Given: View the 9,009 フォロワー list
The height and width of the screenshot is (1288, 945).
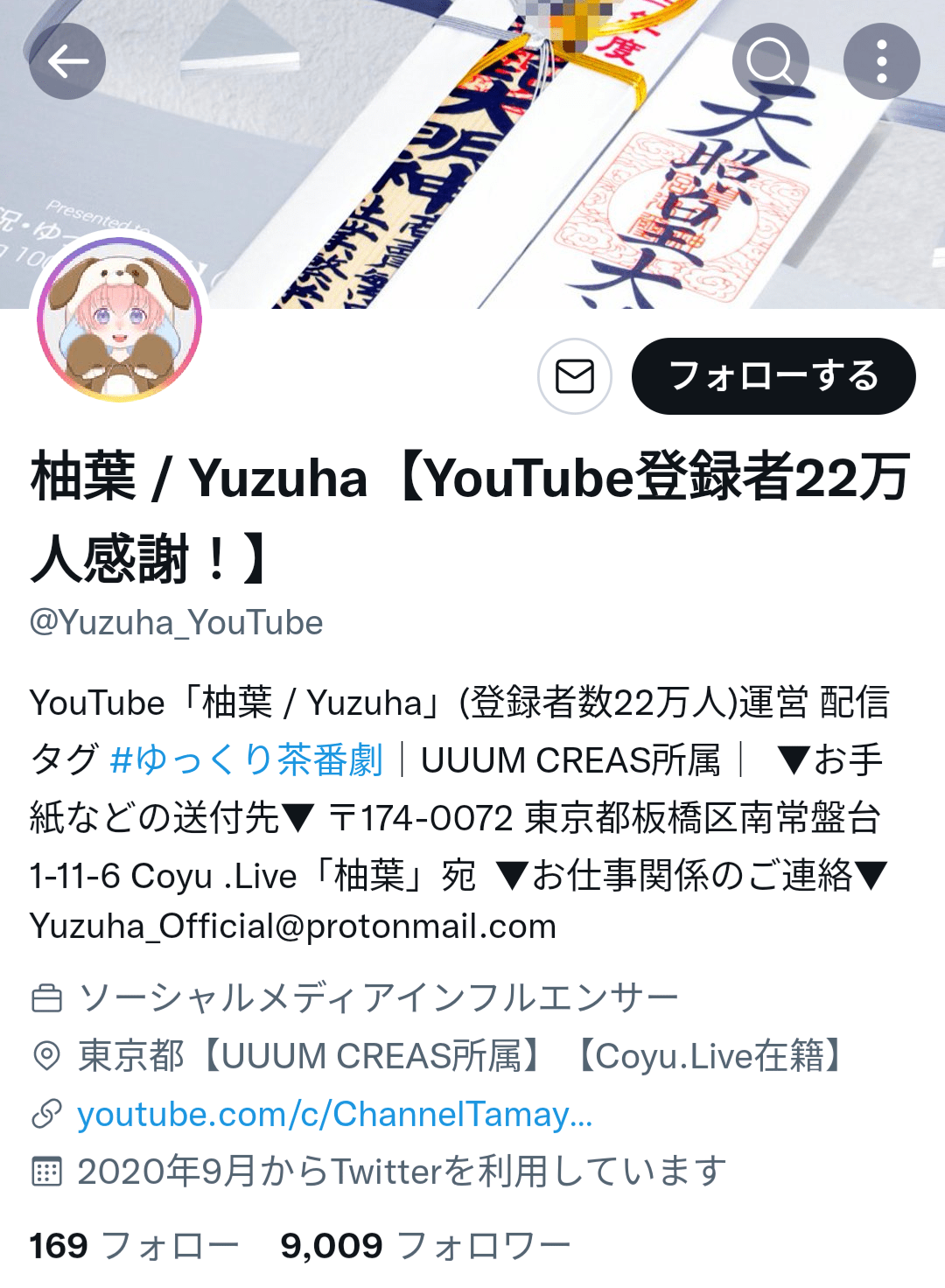Looking at the screenshot, I should 425,1246.
